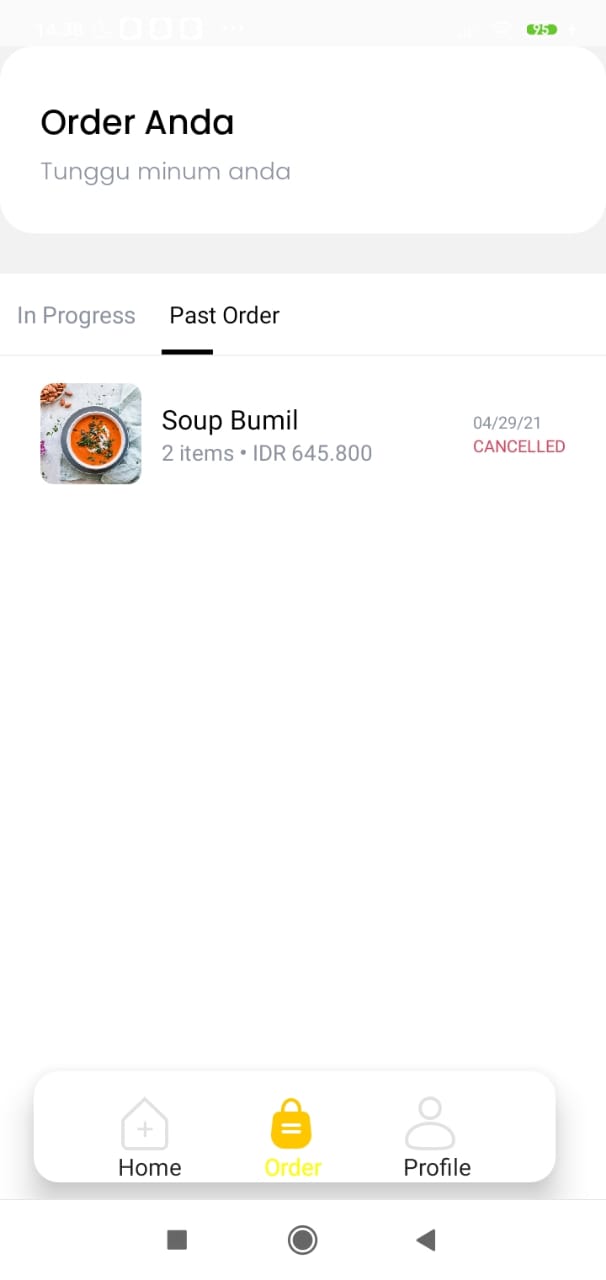Open the Profile tab
The image size is (606, 1280).
tap(436, 1138)
